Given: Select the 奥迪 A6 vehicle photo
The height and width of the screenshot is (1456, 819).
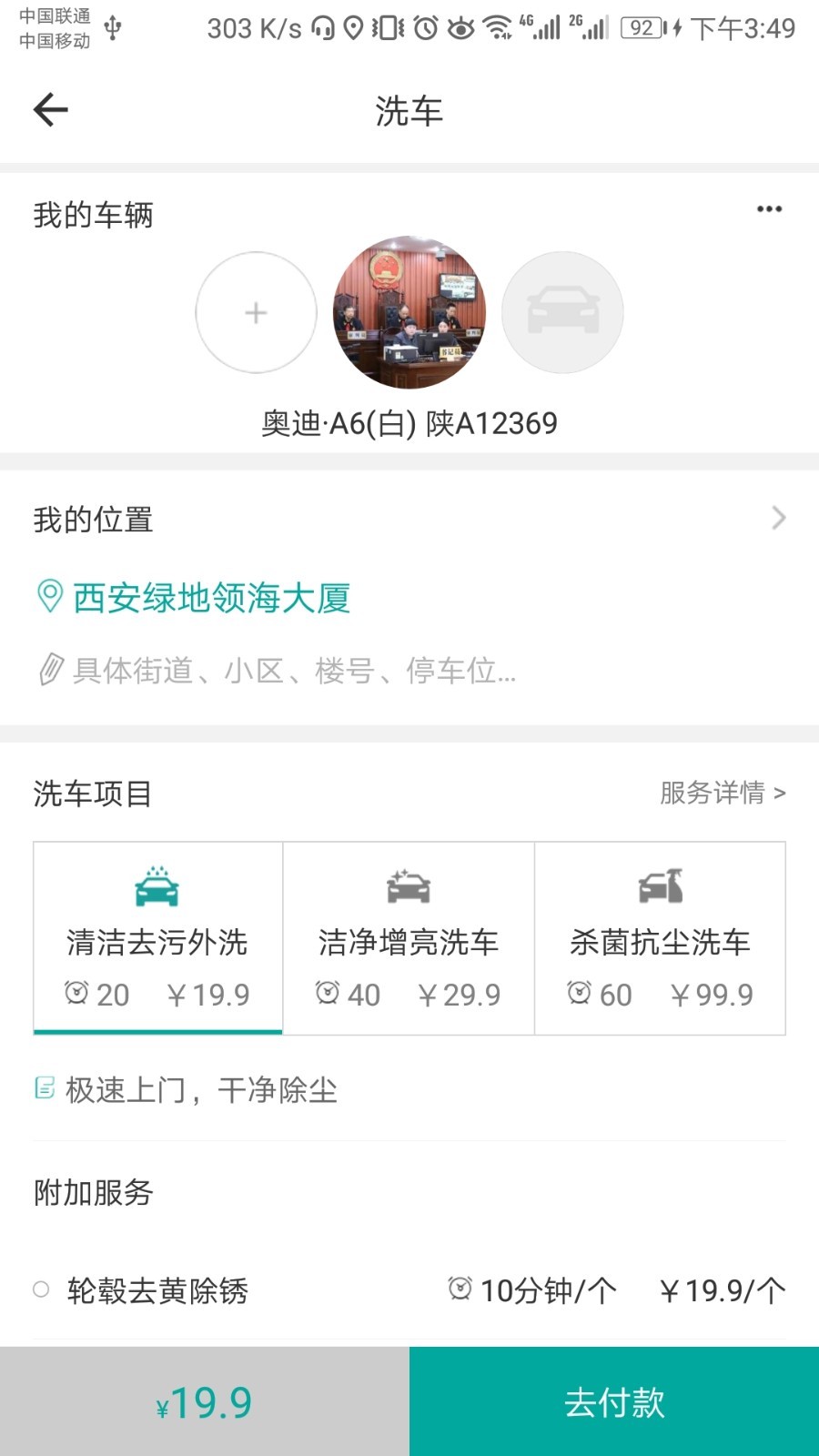Looking at the screenshot, I should [409, 313].
